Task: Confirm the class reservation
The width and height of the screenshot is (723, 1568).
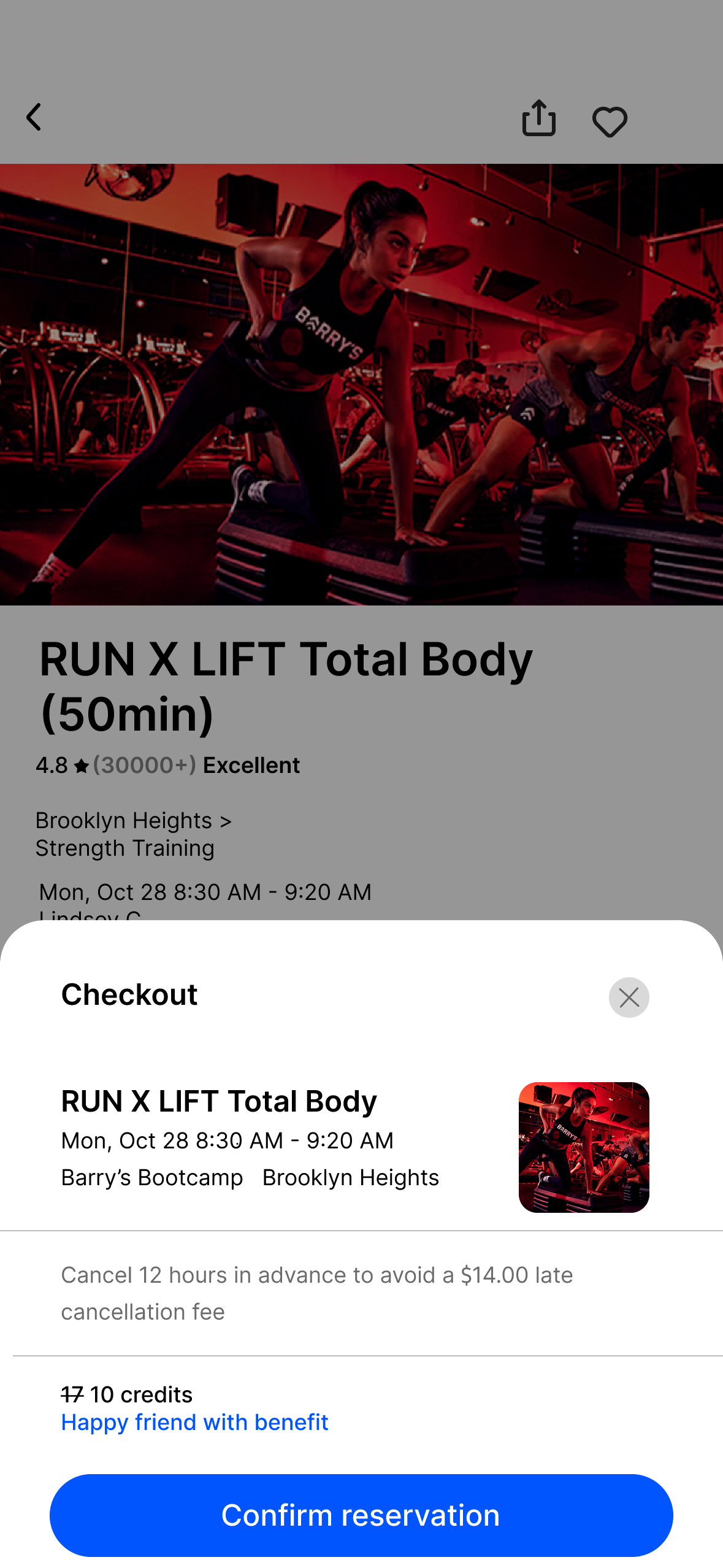Action: coord(361,1515)
